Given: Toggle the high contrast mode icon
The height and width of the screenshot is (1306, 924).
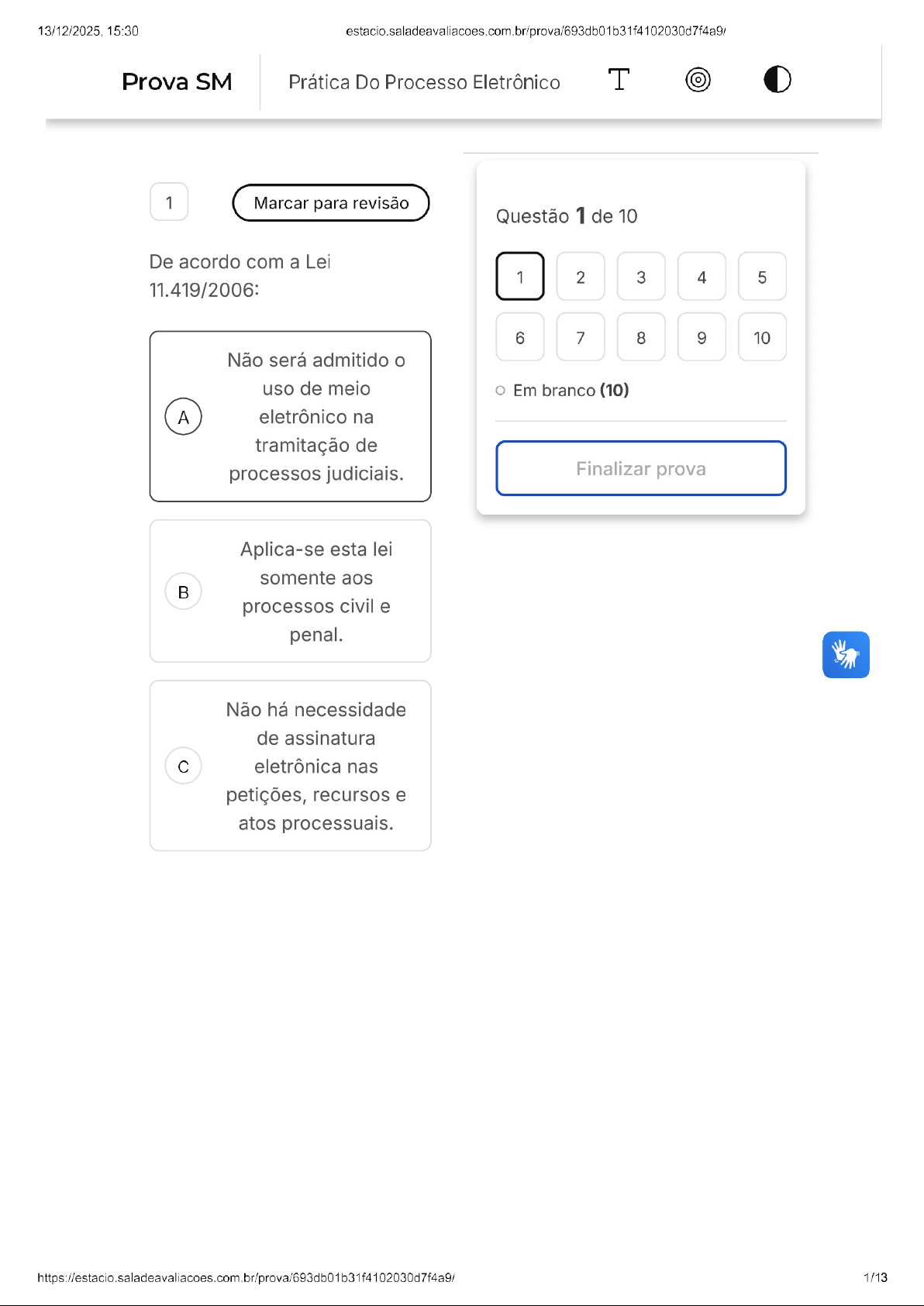Looking at the screenshot, I should coord(777,80).
